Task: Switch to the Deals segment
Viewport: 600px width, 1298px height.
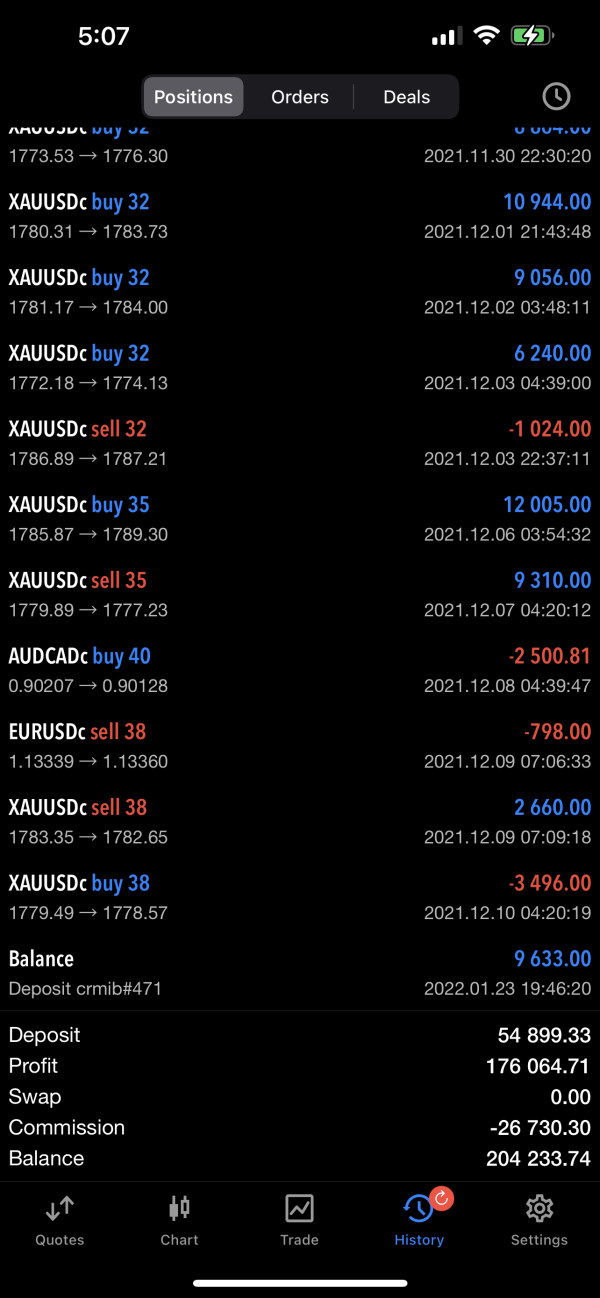Action: click(406, 97)
